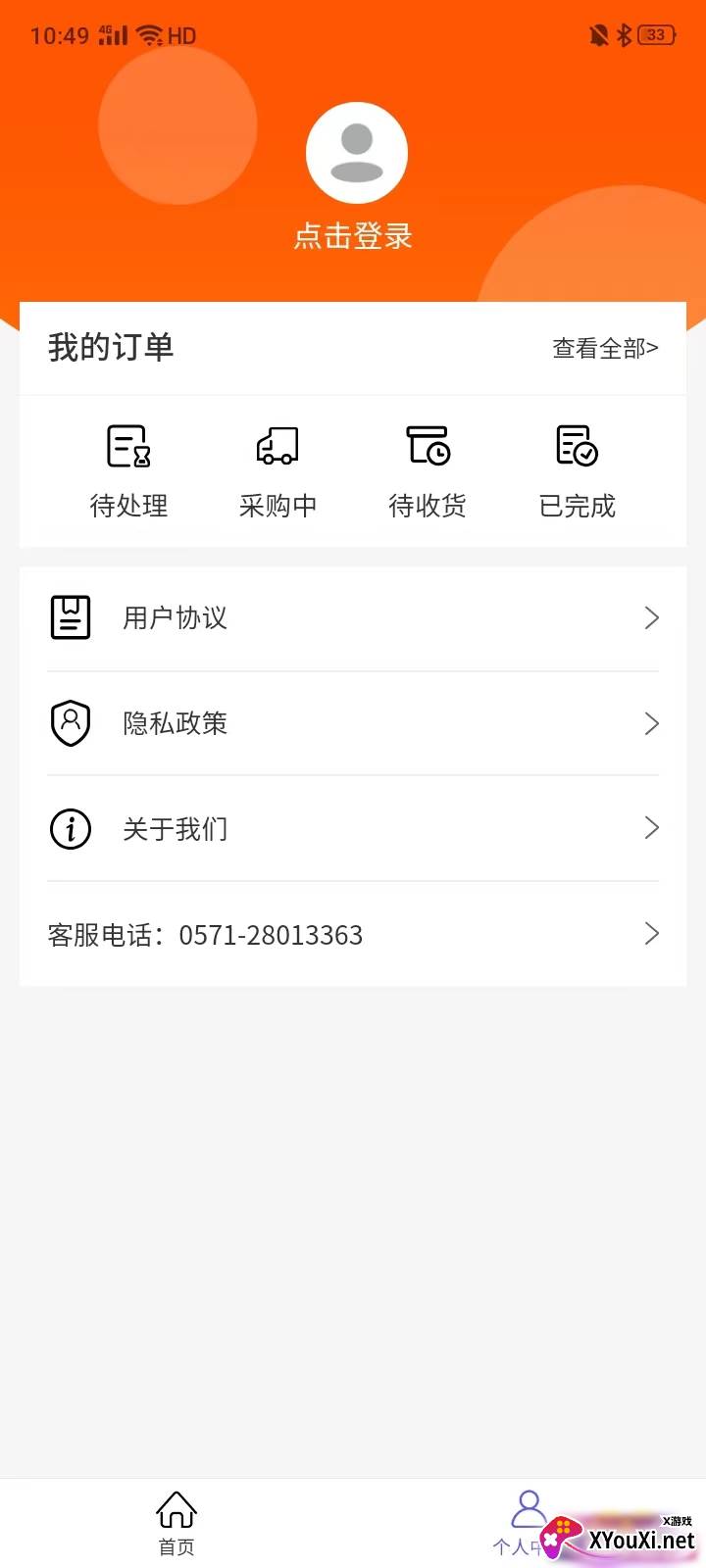Screen dimensions: 706x1568
Task: Tap 点击登录 to log in
Action: (353, 236)
